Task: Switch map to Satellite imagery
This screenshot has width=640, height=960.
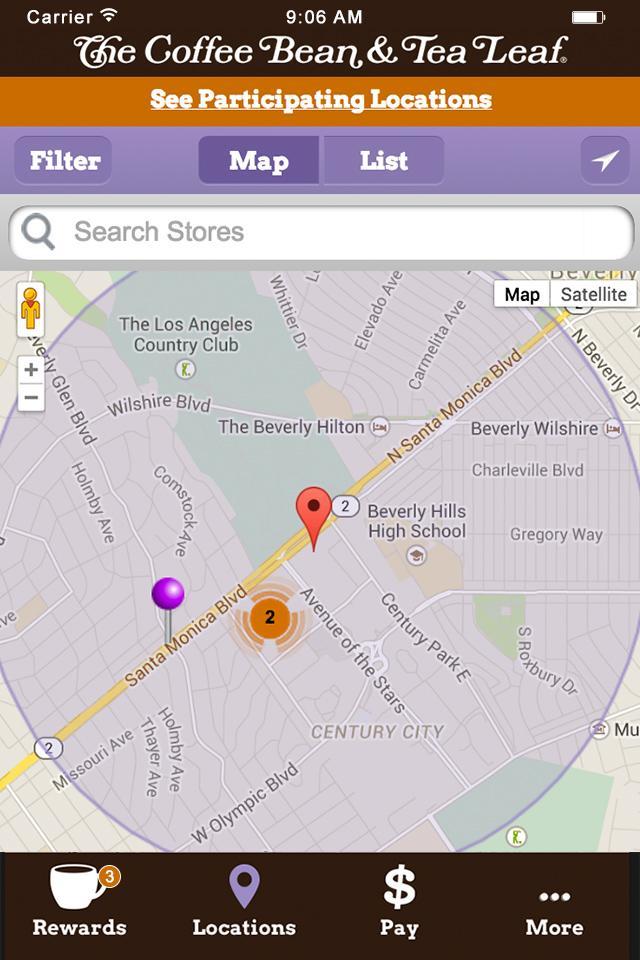Action: coord(594,294)
